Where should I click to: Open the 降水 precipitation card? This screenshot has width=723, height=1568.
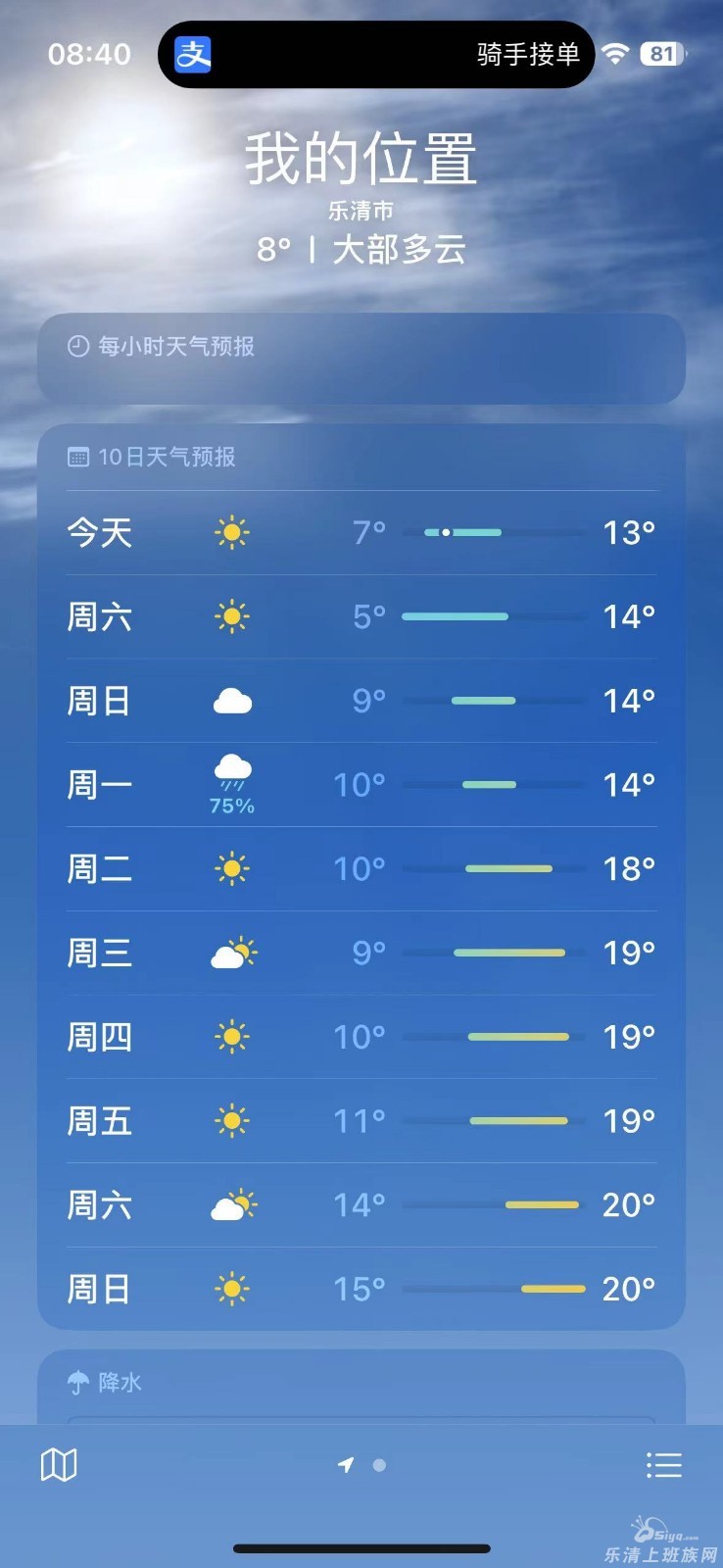coord(361,1388)
